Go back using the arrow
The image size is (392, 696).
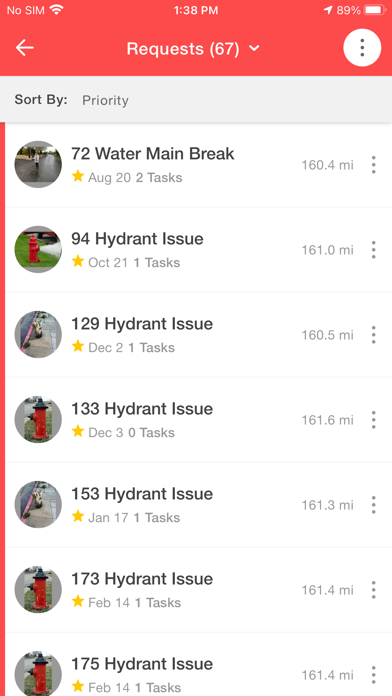click(x=25, y=48)
